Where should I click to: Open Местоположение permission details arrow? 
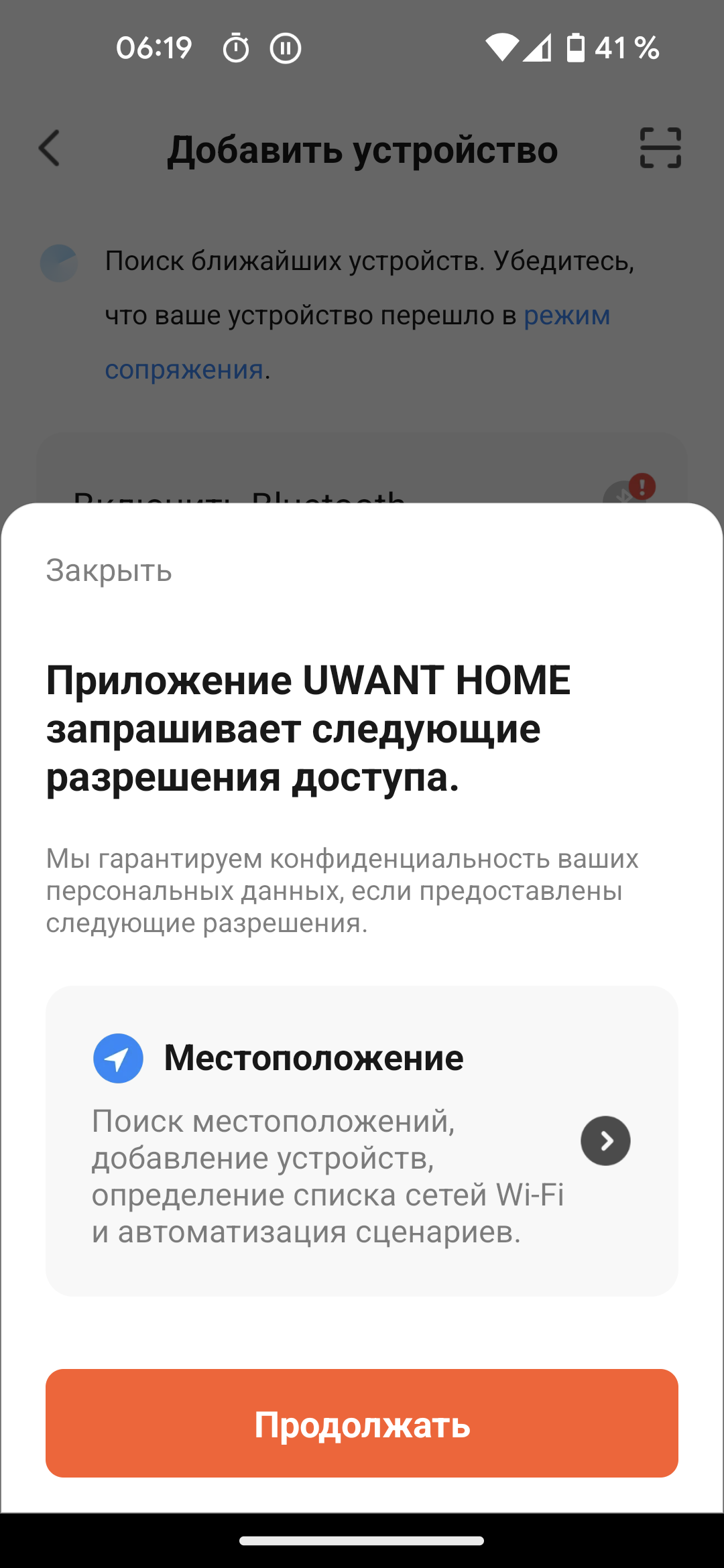(x=605, y=1140)
